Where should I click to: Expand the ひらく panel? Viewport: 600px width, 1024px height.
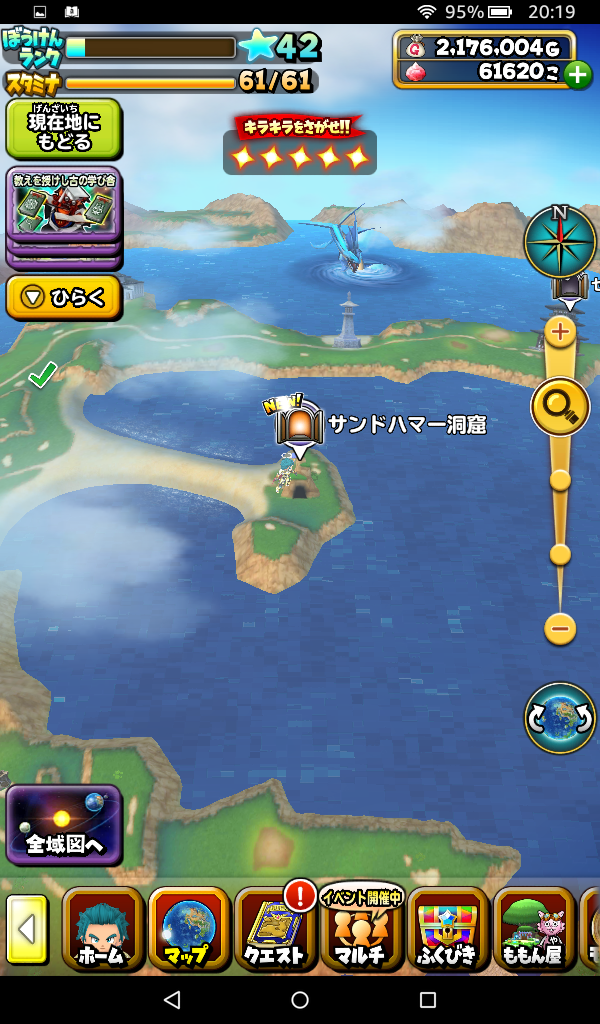pyautogui.click(x=64, y=298)
